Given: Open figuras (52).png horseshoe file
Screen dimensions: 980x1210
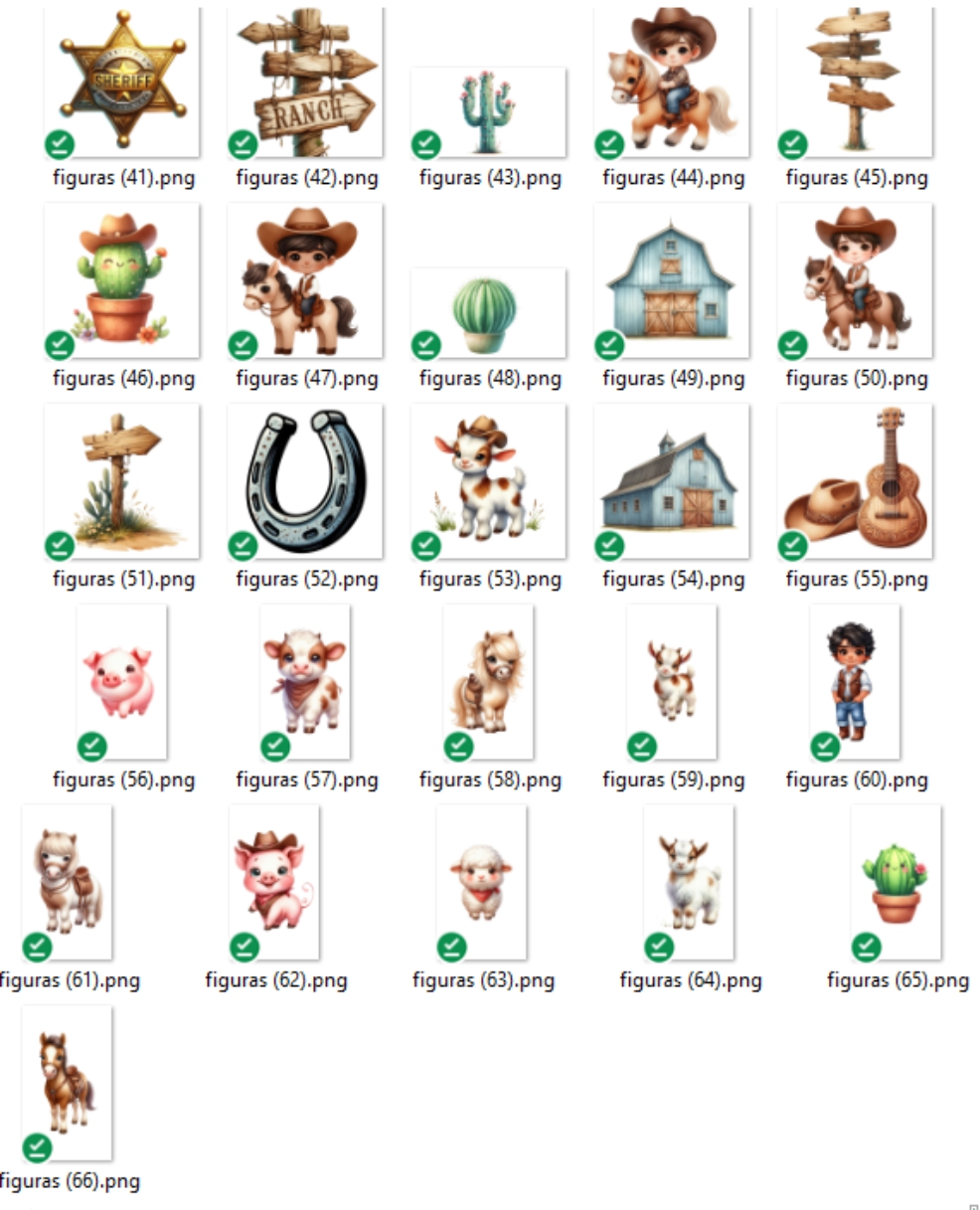Looking at the screenshot, I should [305, 482].
